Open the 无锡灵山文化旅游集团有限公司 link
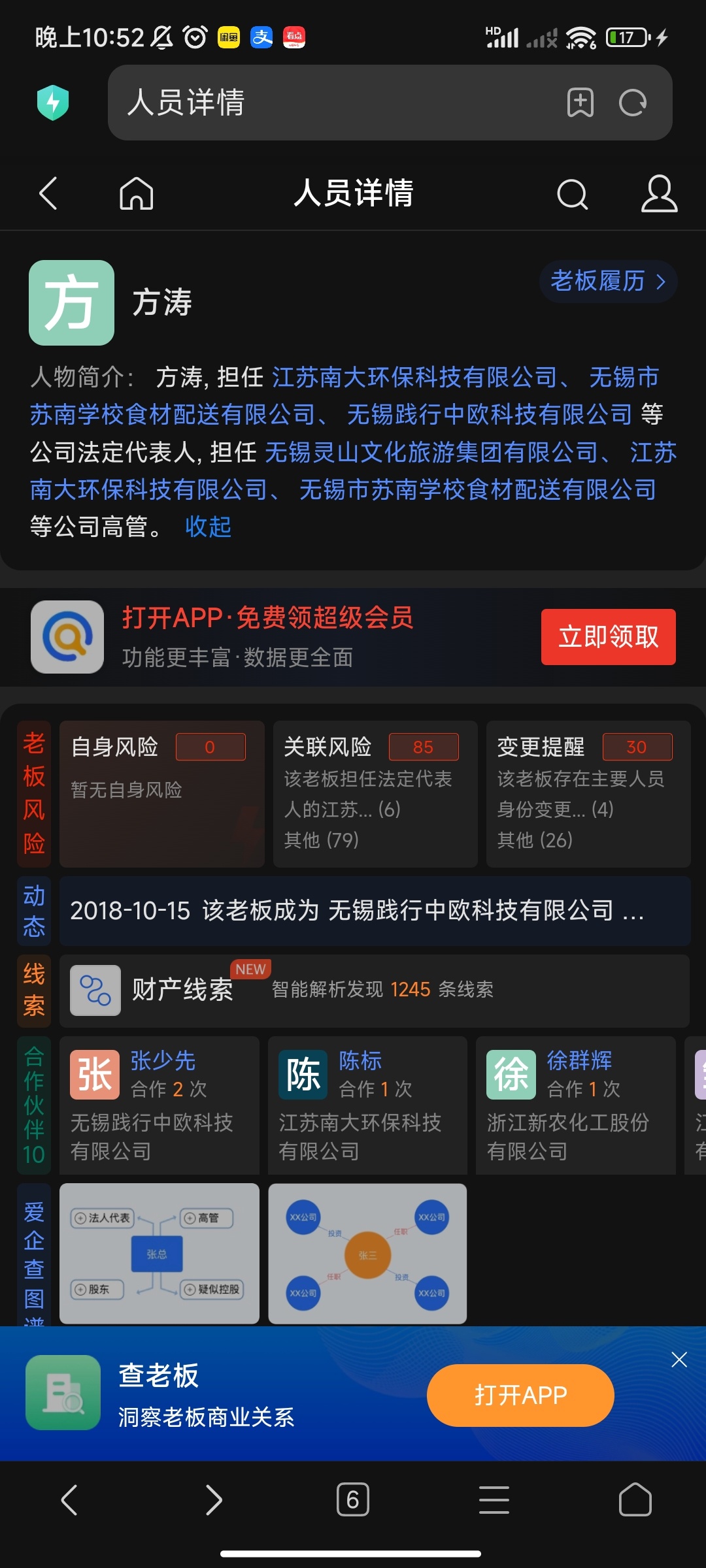The height and width of the screenshot is (1568, 706). point(431,452)
